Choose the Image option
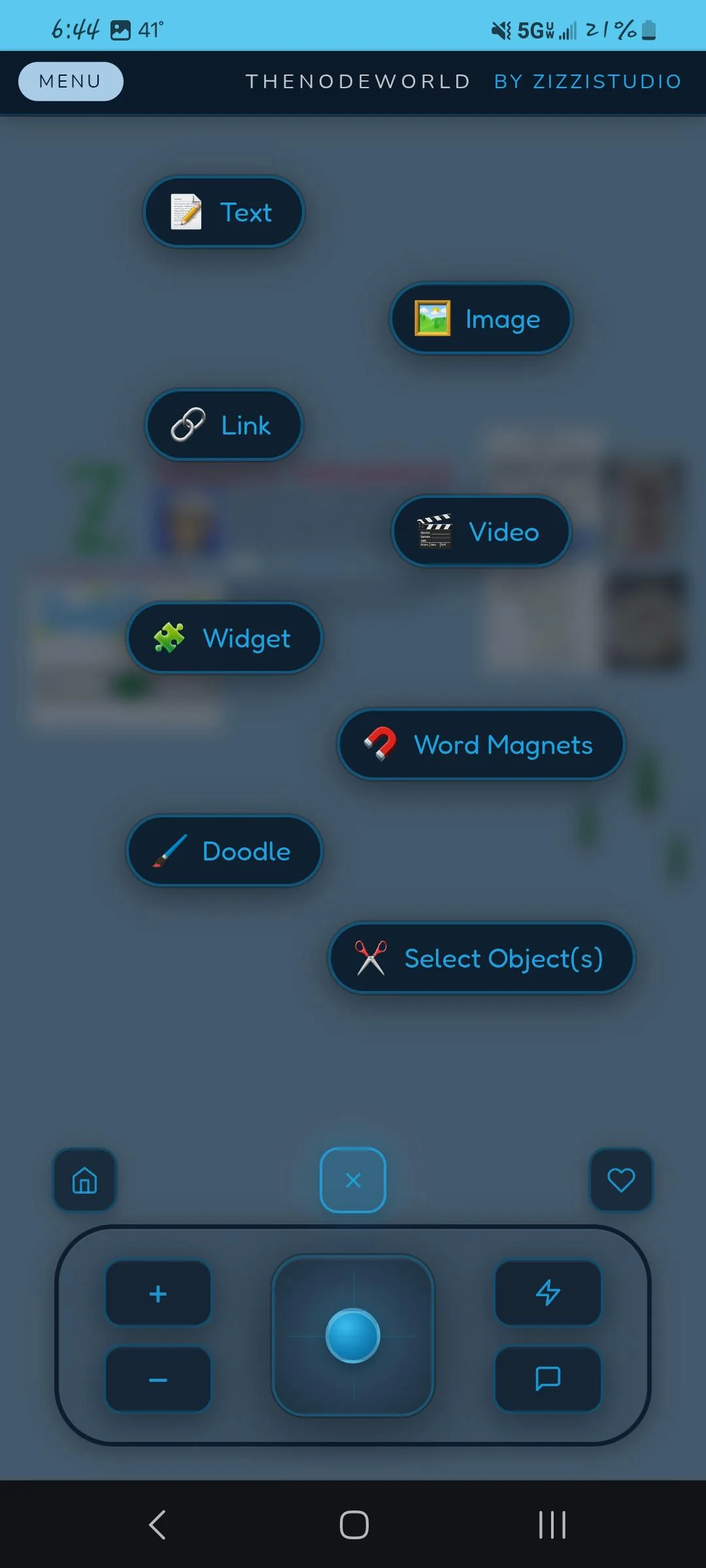Screen dimensions: 706x1568 point(481,319)
